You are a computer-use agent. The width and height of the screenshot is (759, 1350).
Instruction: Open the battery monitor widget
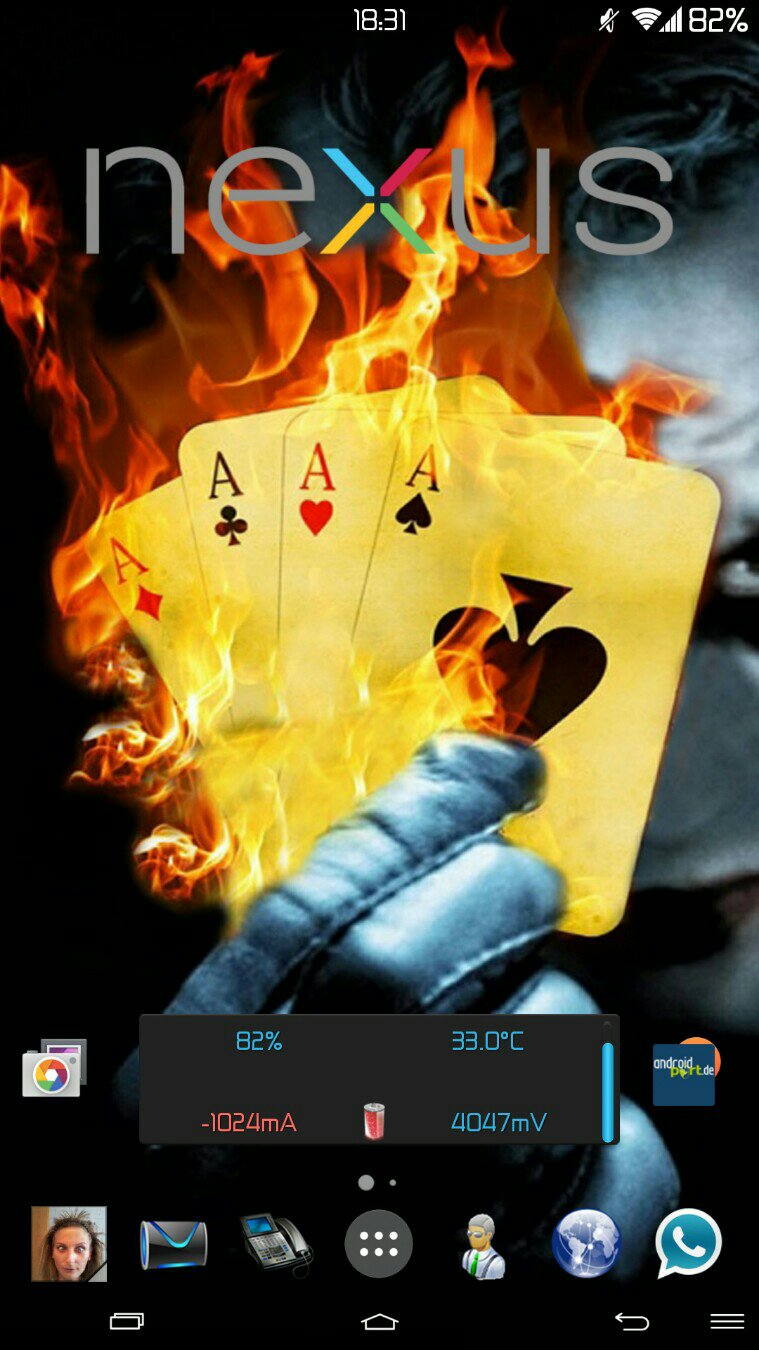(x=378, y=1080)
